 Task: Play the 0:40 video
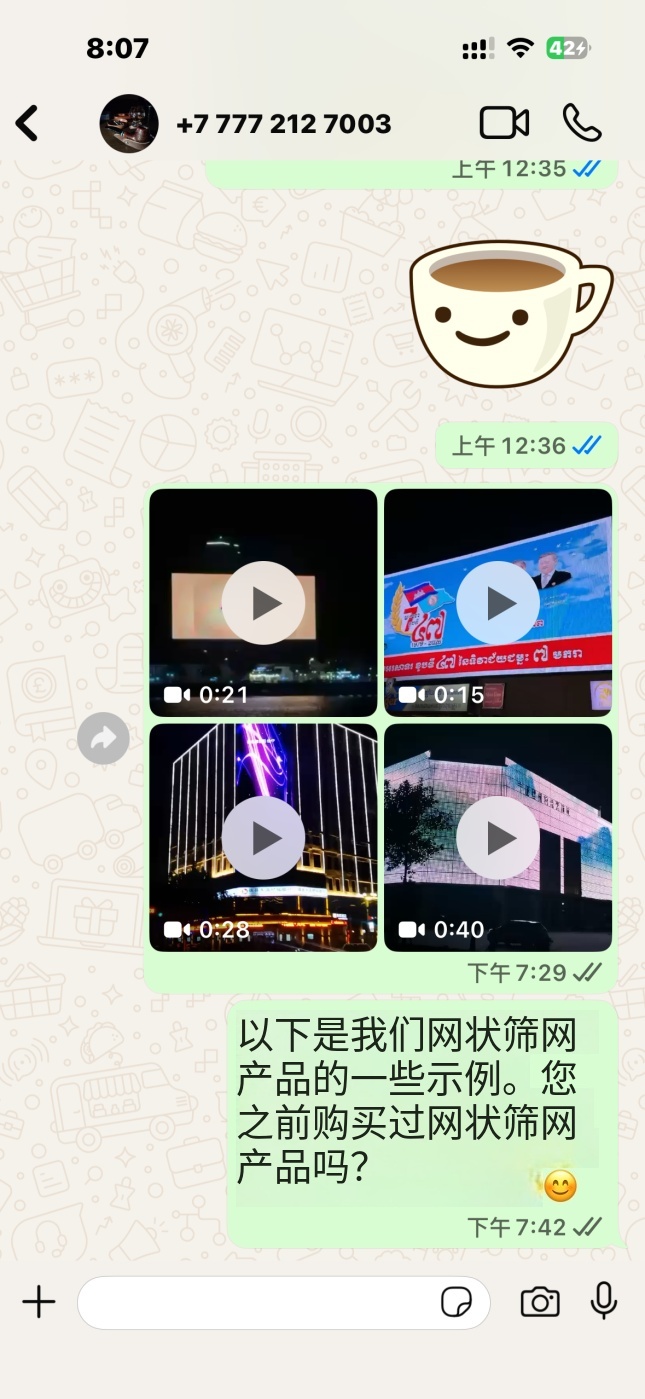[x=498, y=838]
